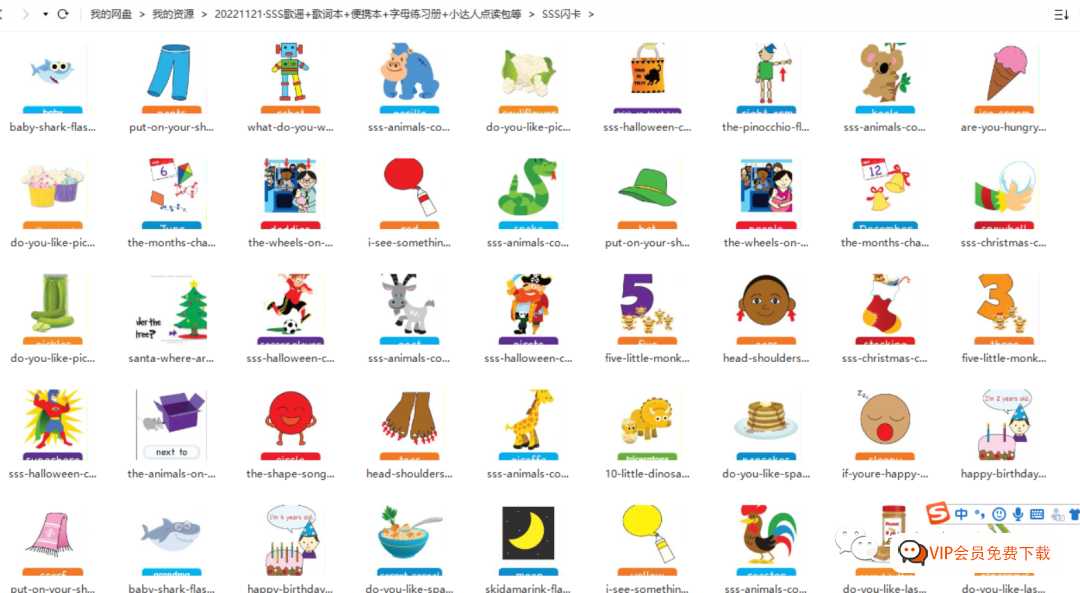Go to the 我的资源 breadcrumb folder
1080x593 pixels.
pos(175,14)
